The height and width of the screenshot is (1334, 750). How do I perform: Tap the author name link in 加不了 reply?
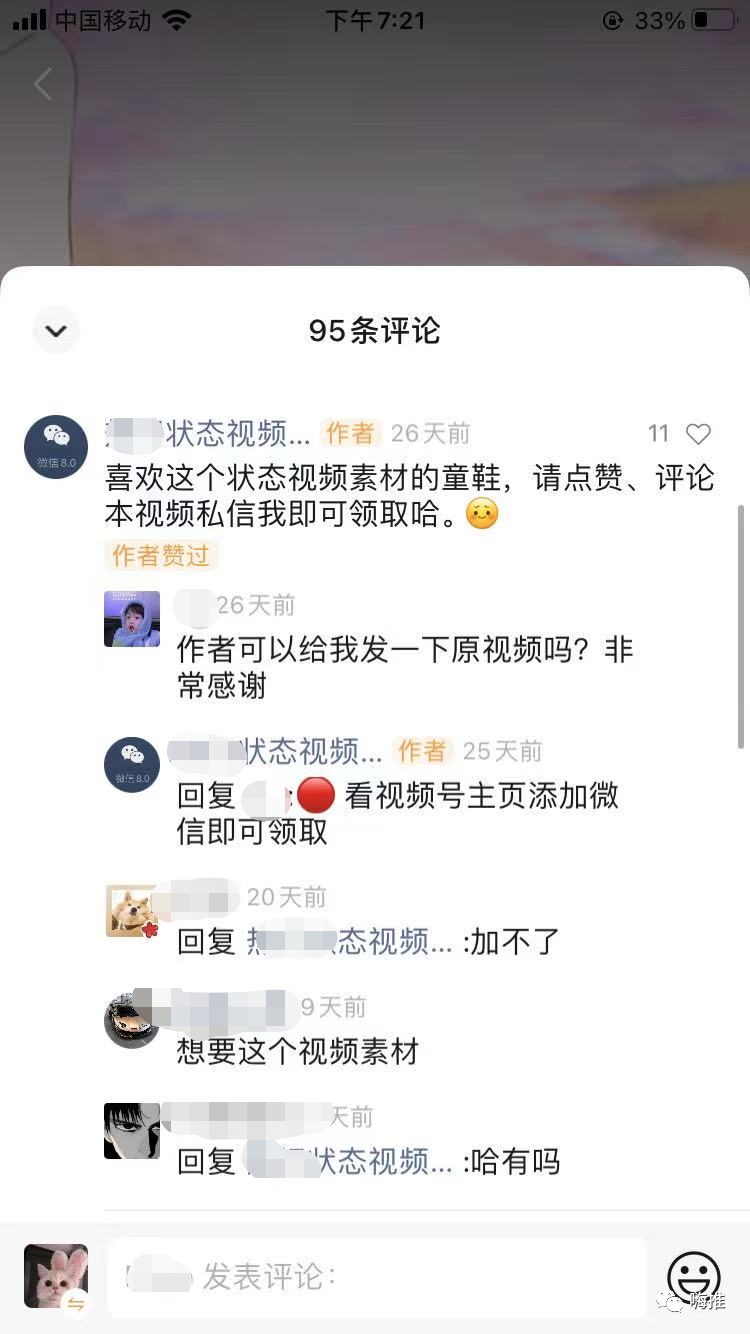[x=350, y=942]
